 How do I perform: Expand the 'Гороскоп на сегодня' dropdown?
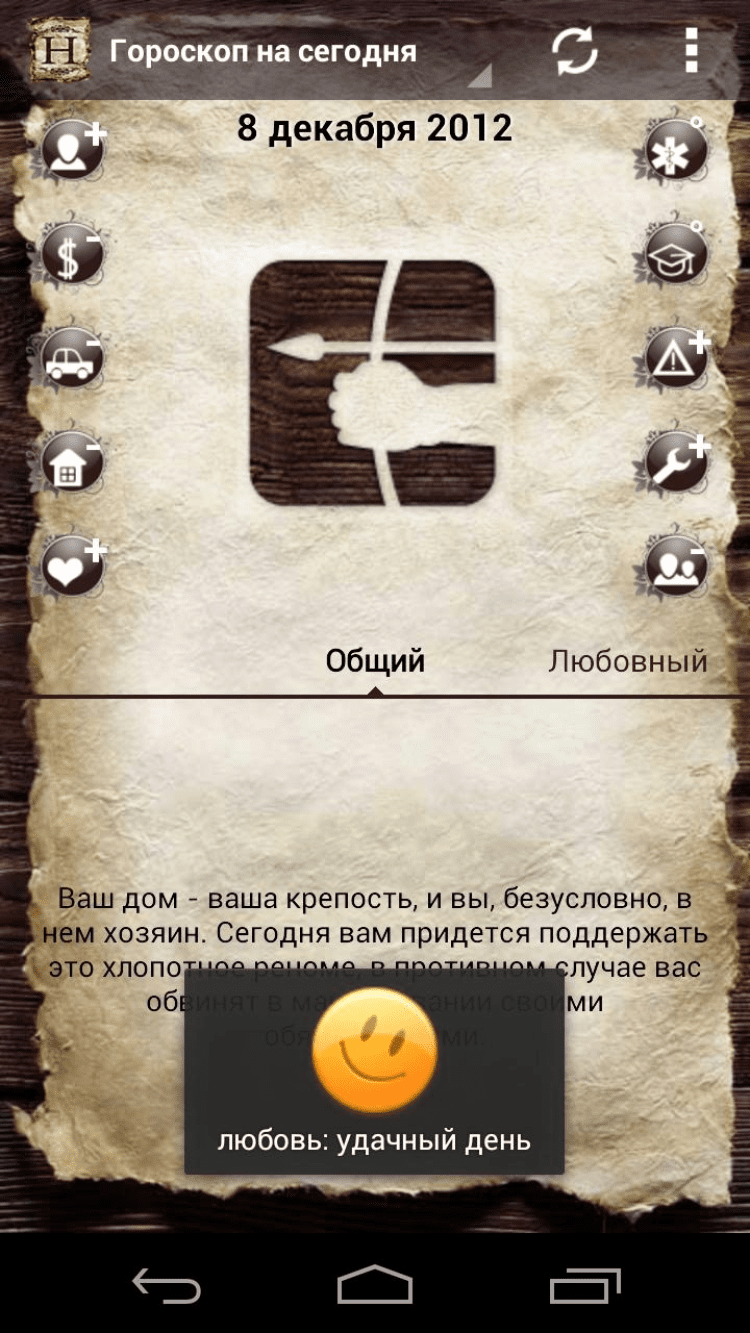pos(300,52)
